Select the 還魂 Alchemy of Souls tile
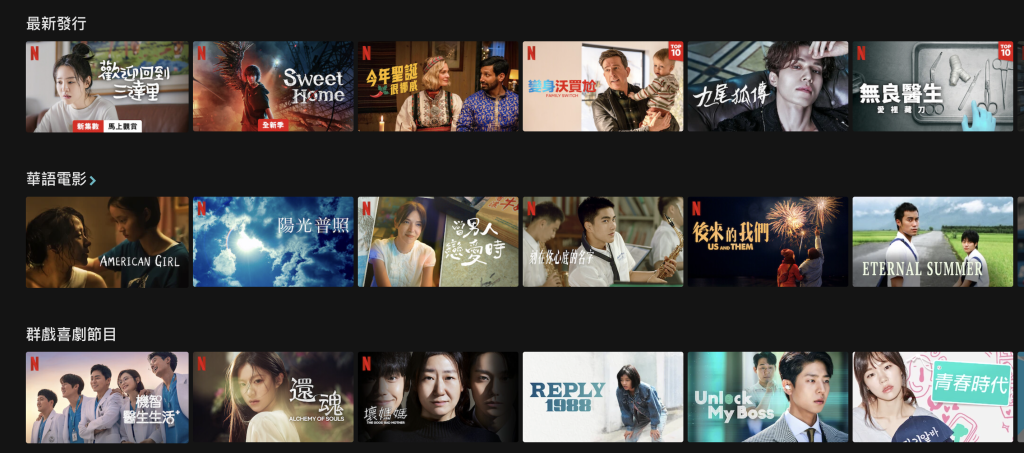The height and width of the screenshot is (453, 1024). pos(273,397)
